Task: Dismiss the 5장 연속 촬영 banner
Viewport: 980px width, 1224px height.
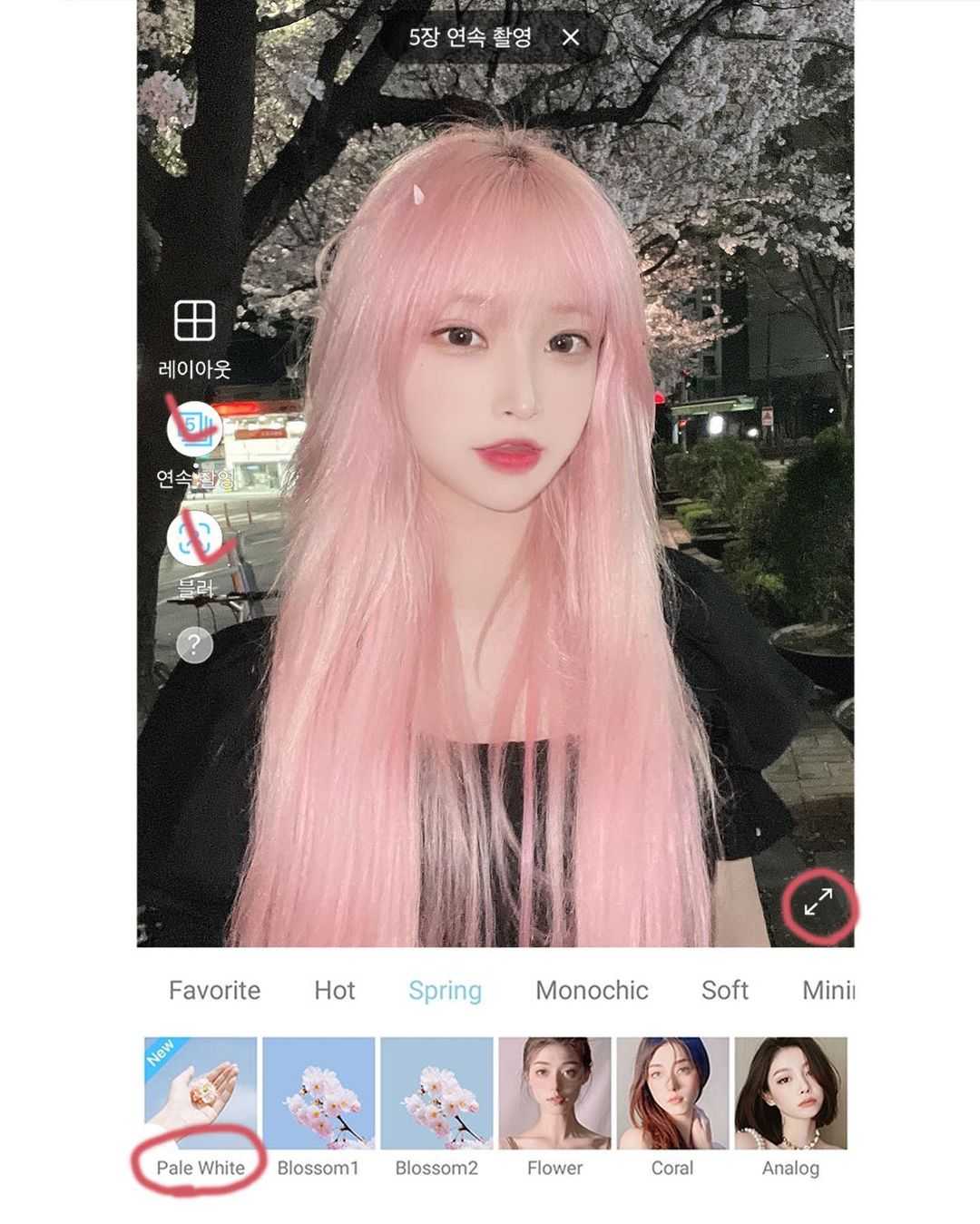Action: (570, 38)
